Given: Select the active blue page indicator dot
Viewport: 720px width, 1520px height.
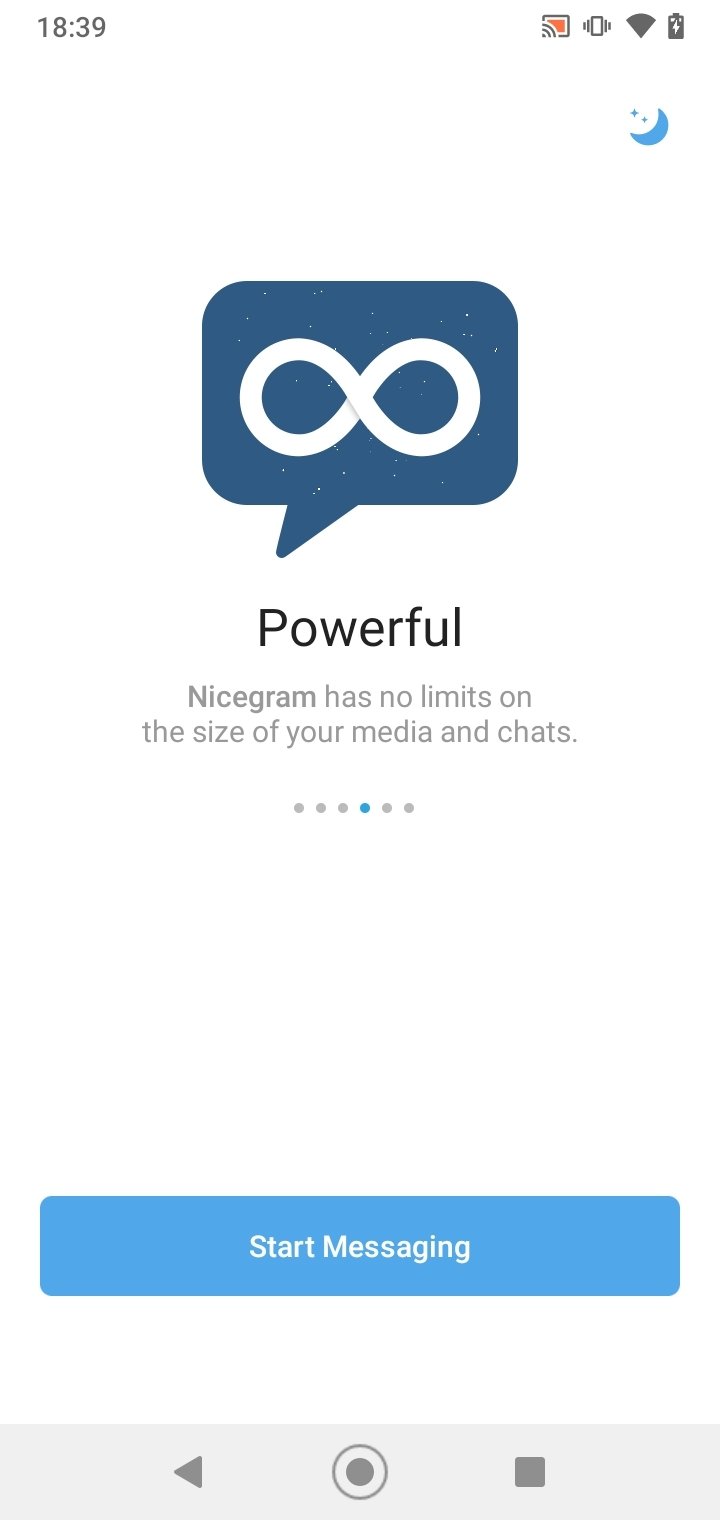Looking at the screenshot, I should coord(364,807).
